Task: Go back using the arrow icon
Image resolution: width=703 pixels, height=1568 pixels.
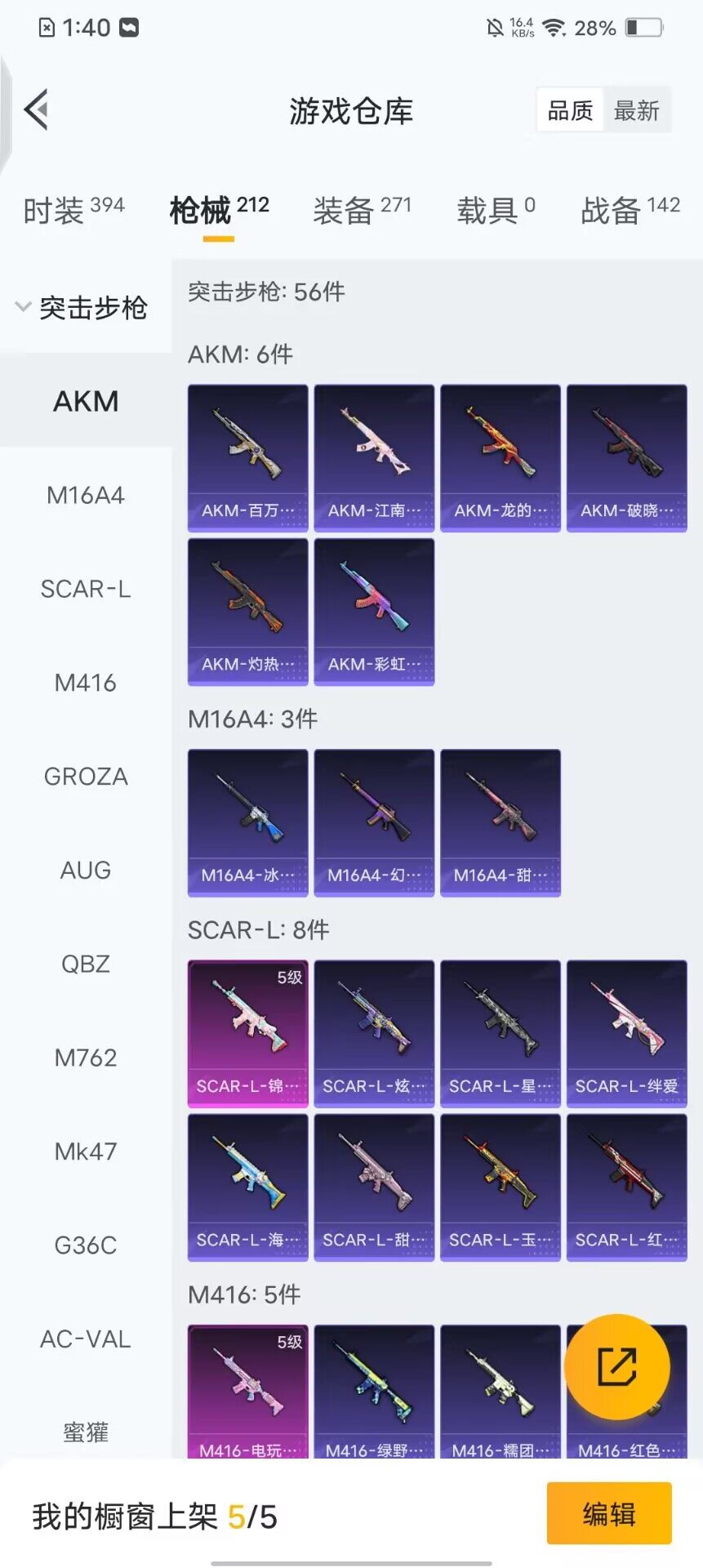Action: (37, 109)
